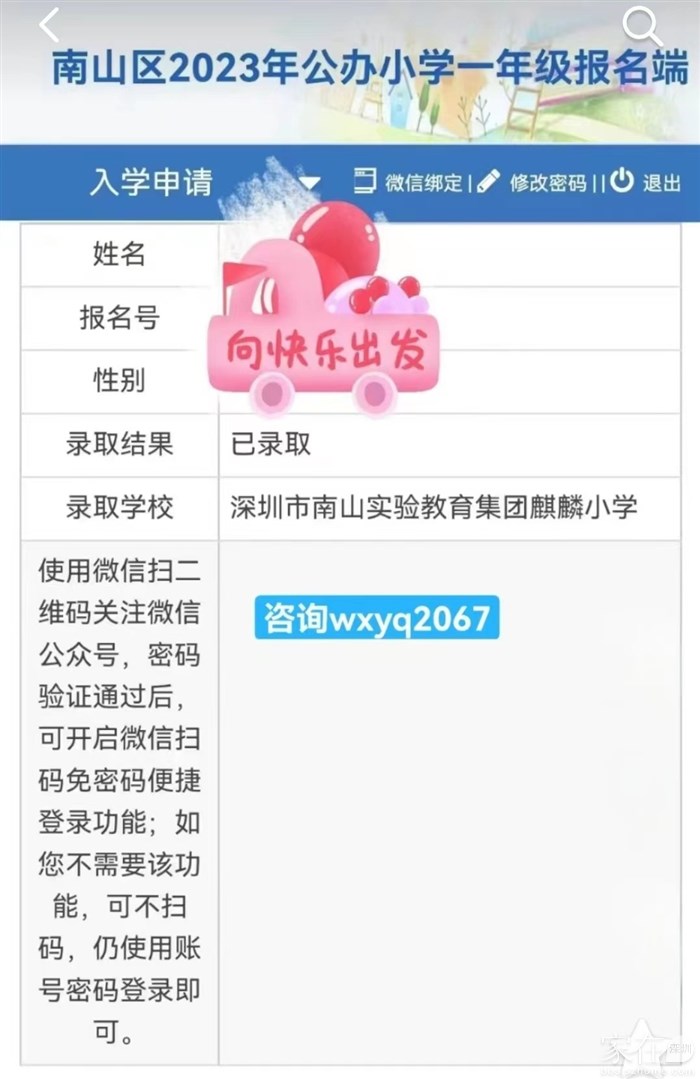Tap 修改密码 to change the password
The image size is (700, 1079).
[535, 183]
